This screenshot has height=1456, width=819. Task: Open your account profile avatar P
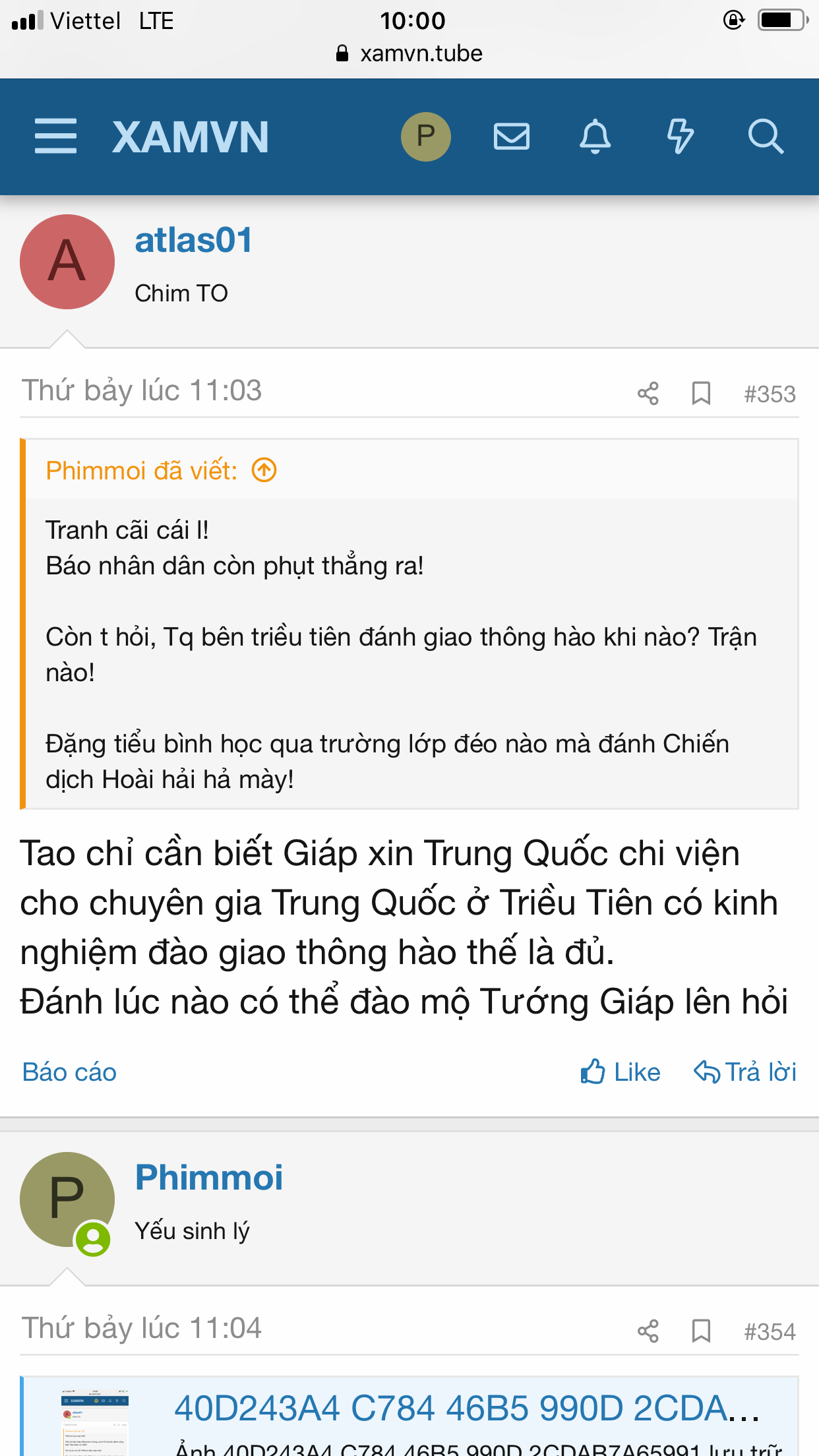425,136
